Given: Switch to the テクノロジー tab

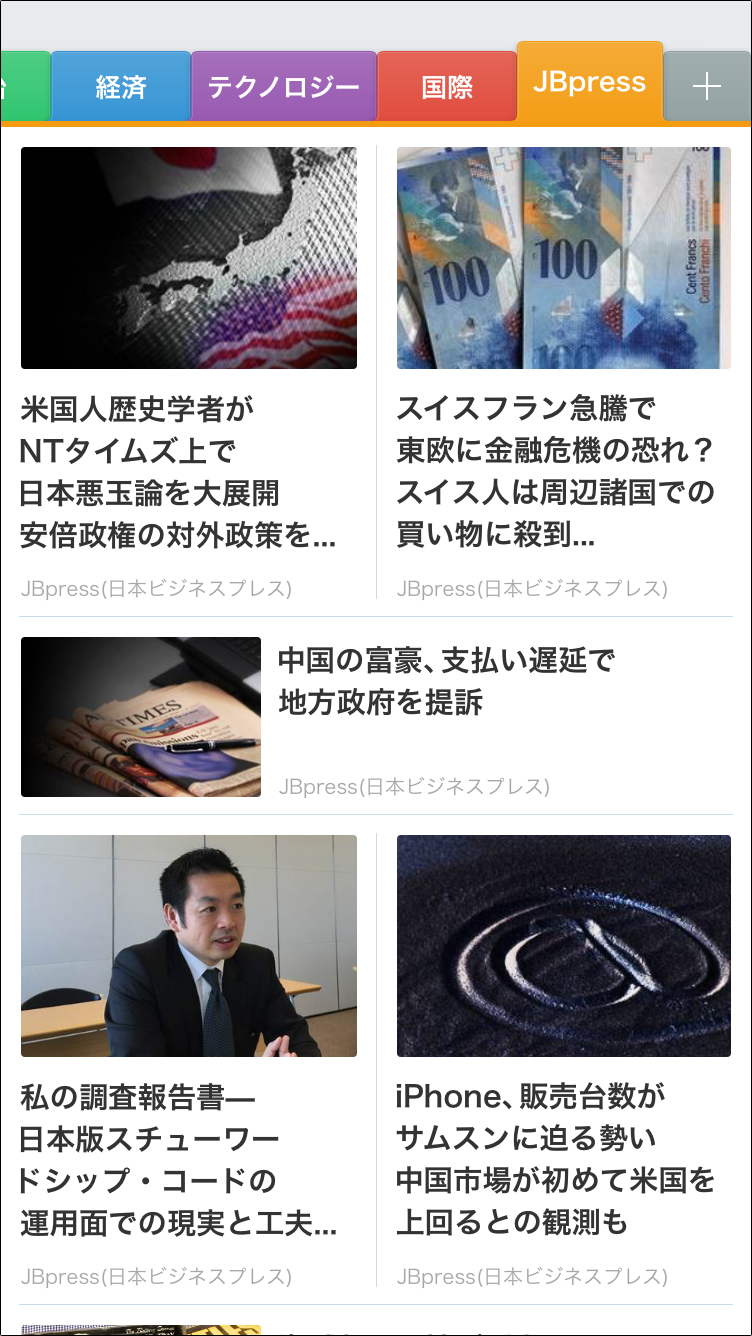Looking at the screenshot, I should click(x=284, y=87).
